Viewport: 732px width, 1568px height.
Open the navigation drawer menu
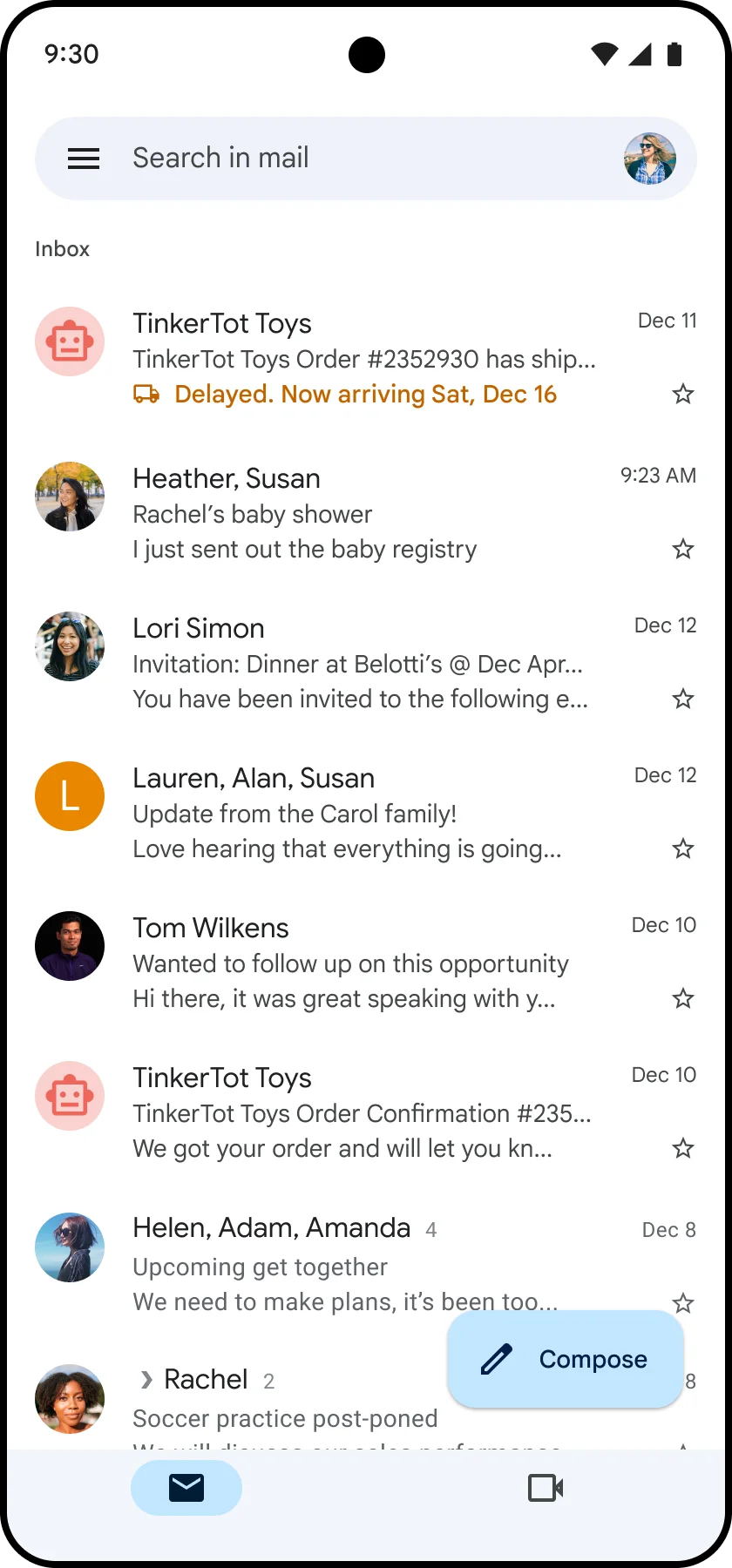click(84, 158)
